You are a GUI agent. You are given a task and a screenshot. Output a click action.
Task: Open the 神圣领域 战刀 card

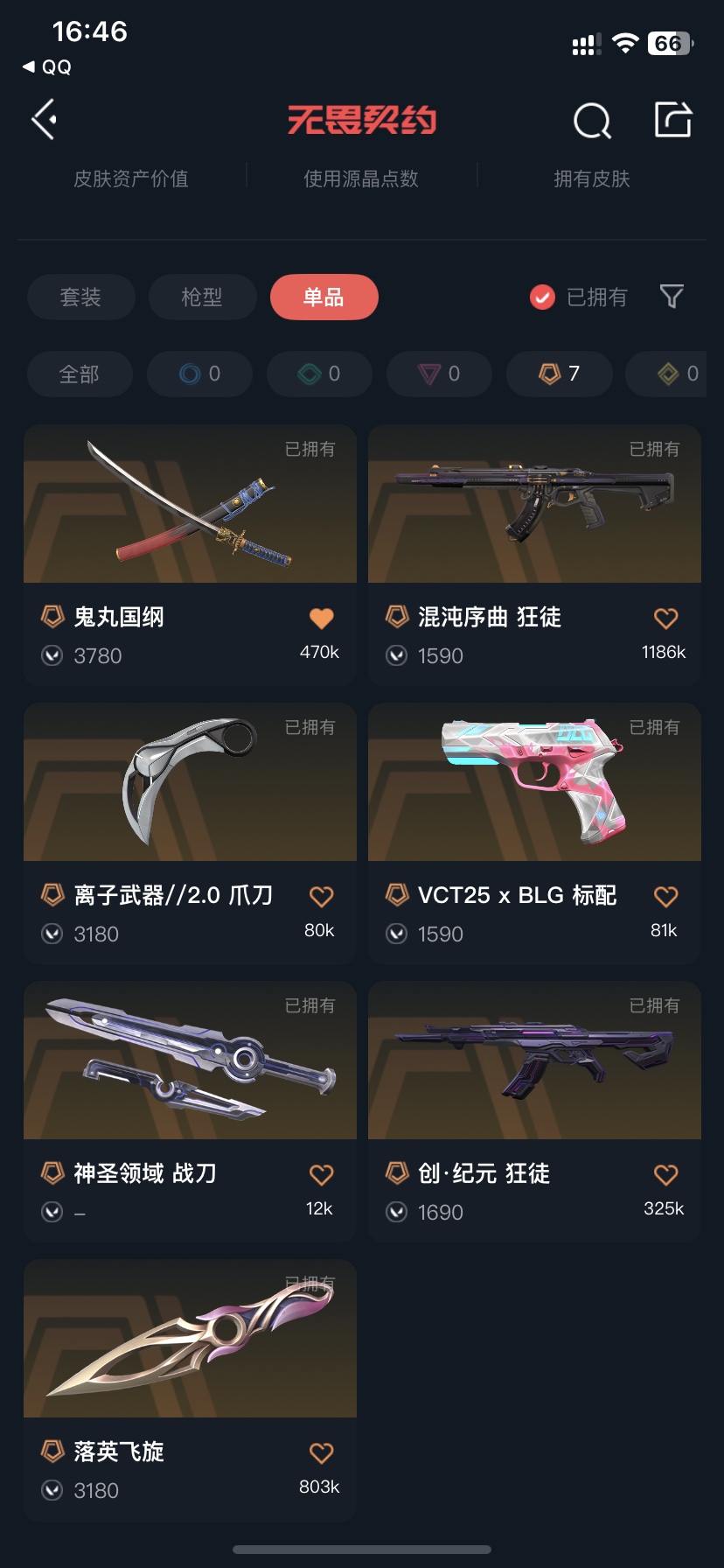tap(190, 1111)
